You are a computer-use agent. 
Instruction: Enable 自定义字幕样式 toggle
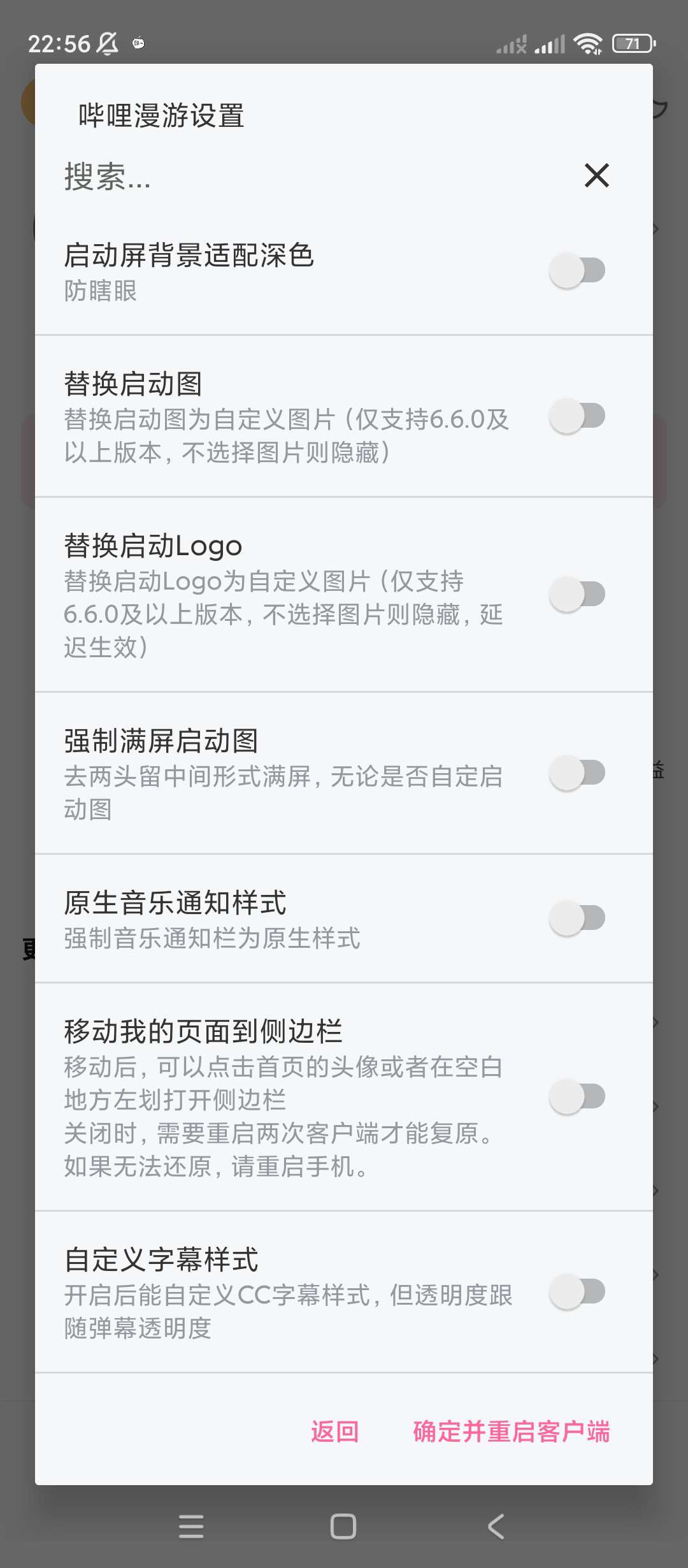577,1291
